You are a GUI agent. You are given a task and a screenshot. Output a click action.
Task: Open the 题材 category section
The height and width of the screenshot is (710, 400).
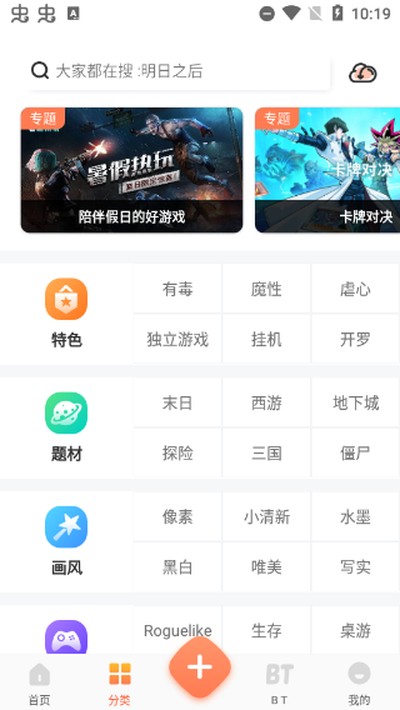pyautogui.click(x=66, y=427)
